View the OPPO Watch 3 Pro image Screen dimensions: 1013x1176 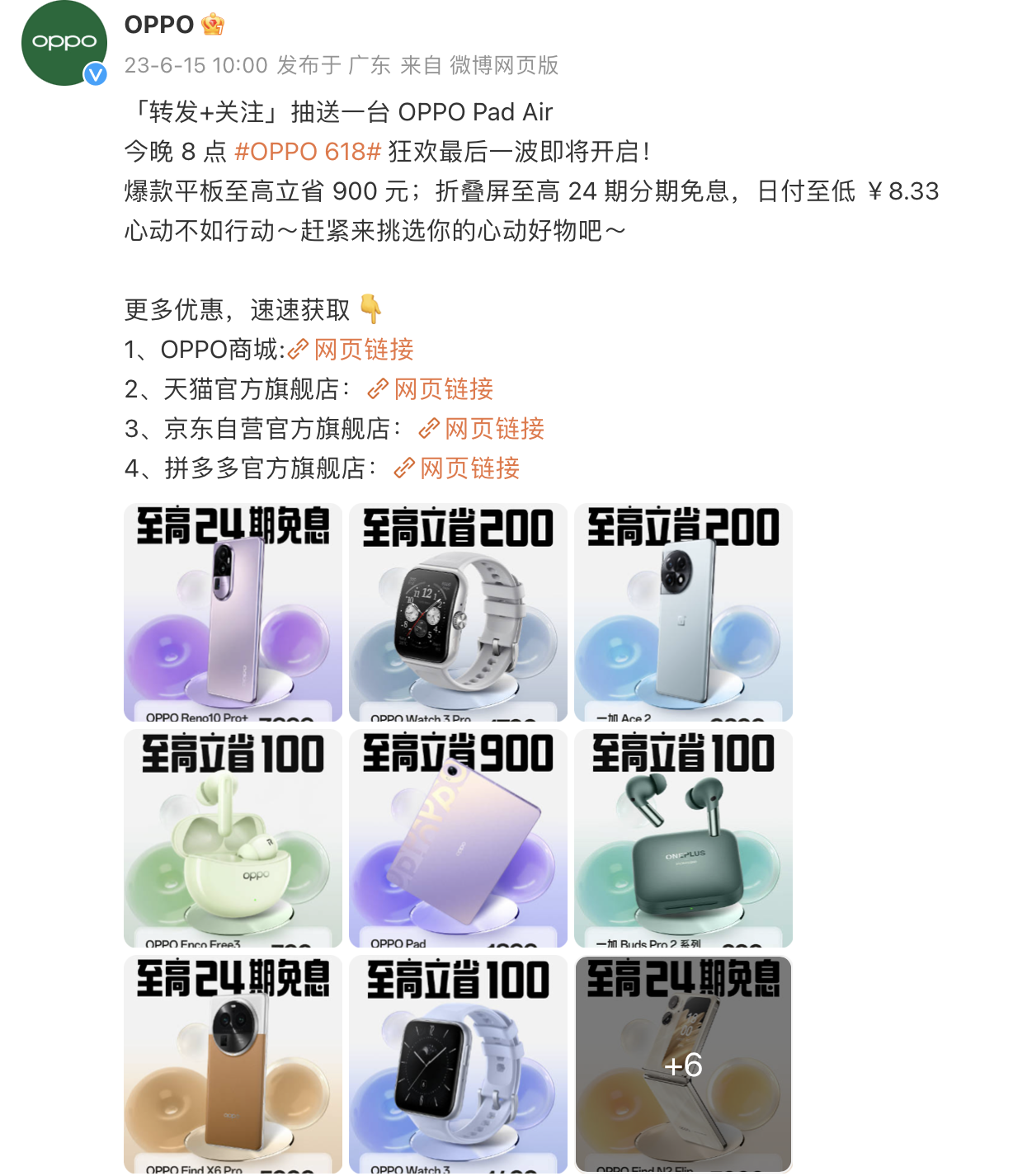click(x=458, y=613)
